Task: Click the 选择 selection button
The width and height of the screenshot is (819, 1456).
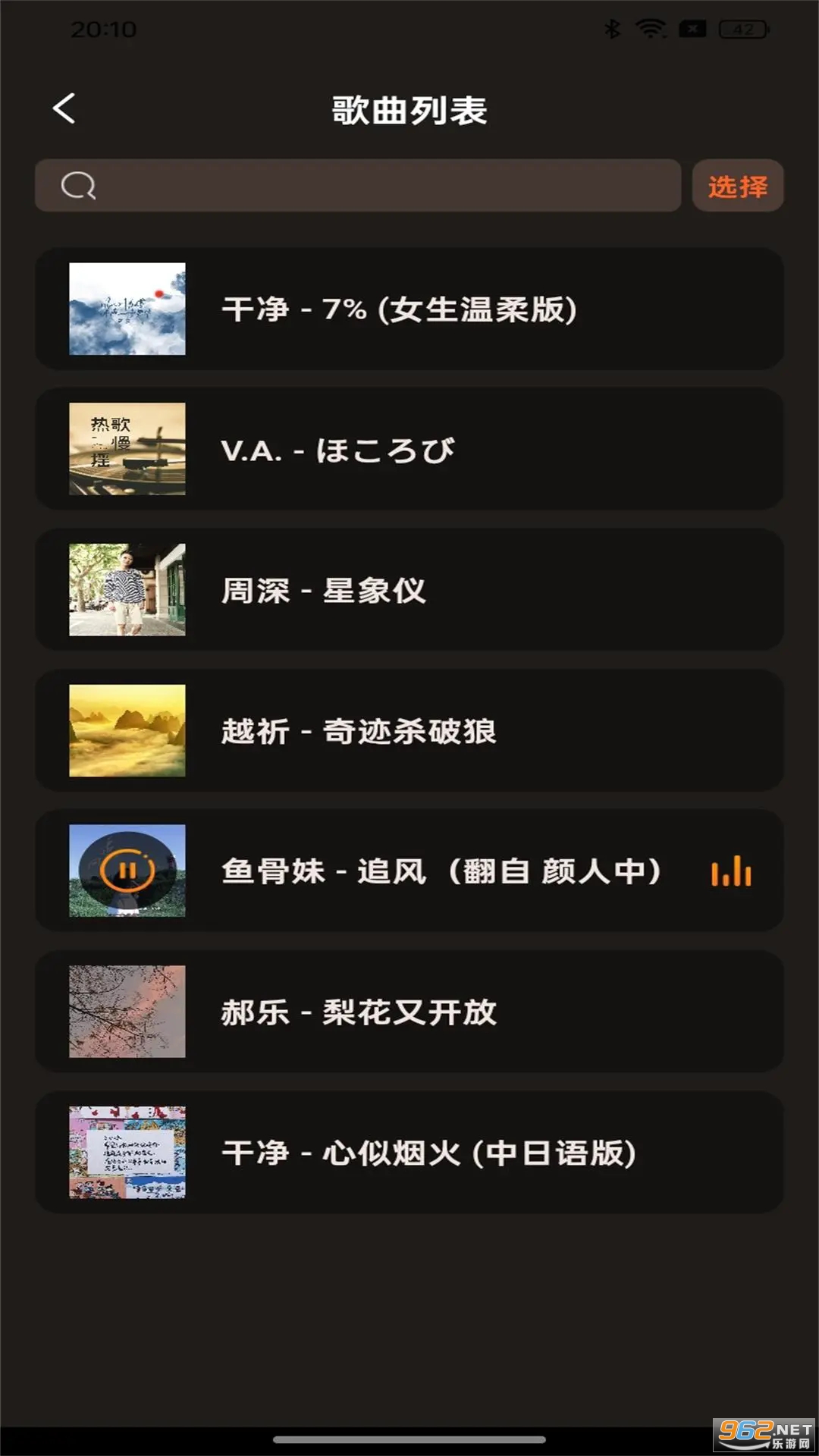Action: (x=737, y=184)
